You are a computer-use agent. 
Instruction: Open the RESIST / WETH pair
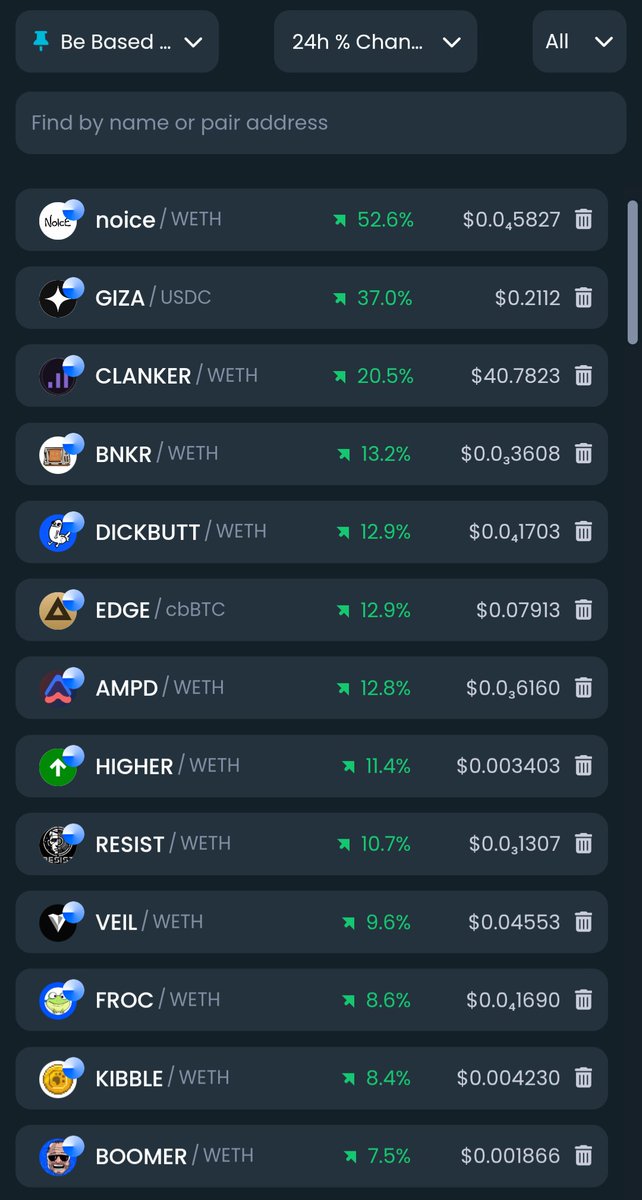tap(311, 844)
